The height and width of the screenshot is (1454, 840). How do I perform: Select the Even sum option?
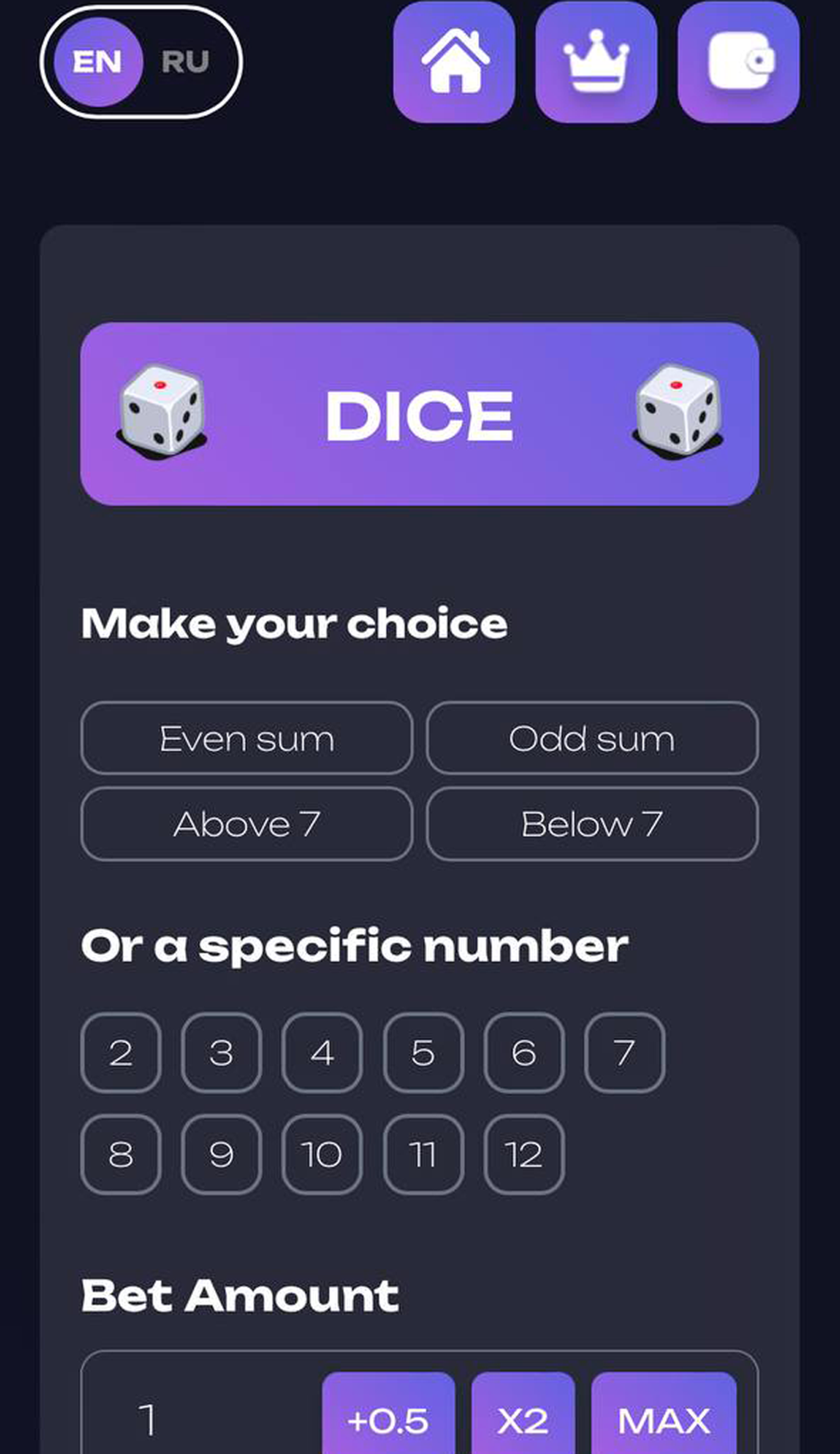coord(247,738)
